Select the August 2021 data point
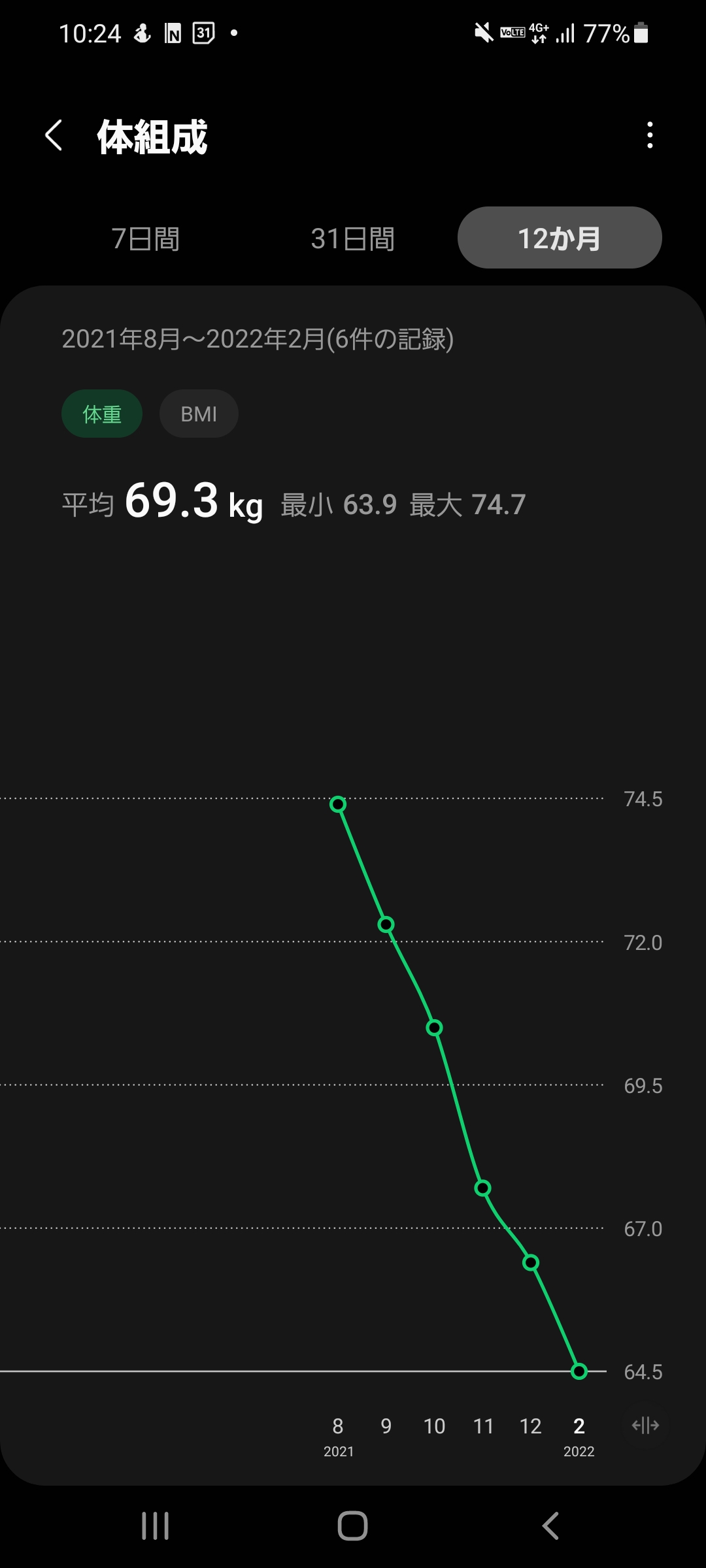The image size is (706, 1568). pyautogui.click(x=338, y=804)
